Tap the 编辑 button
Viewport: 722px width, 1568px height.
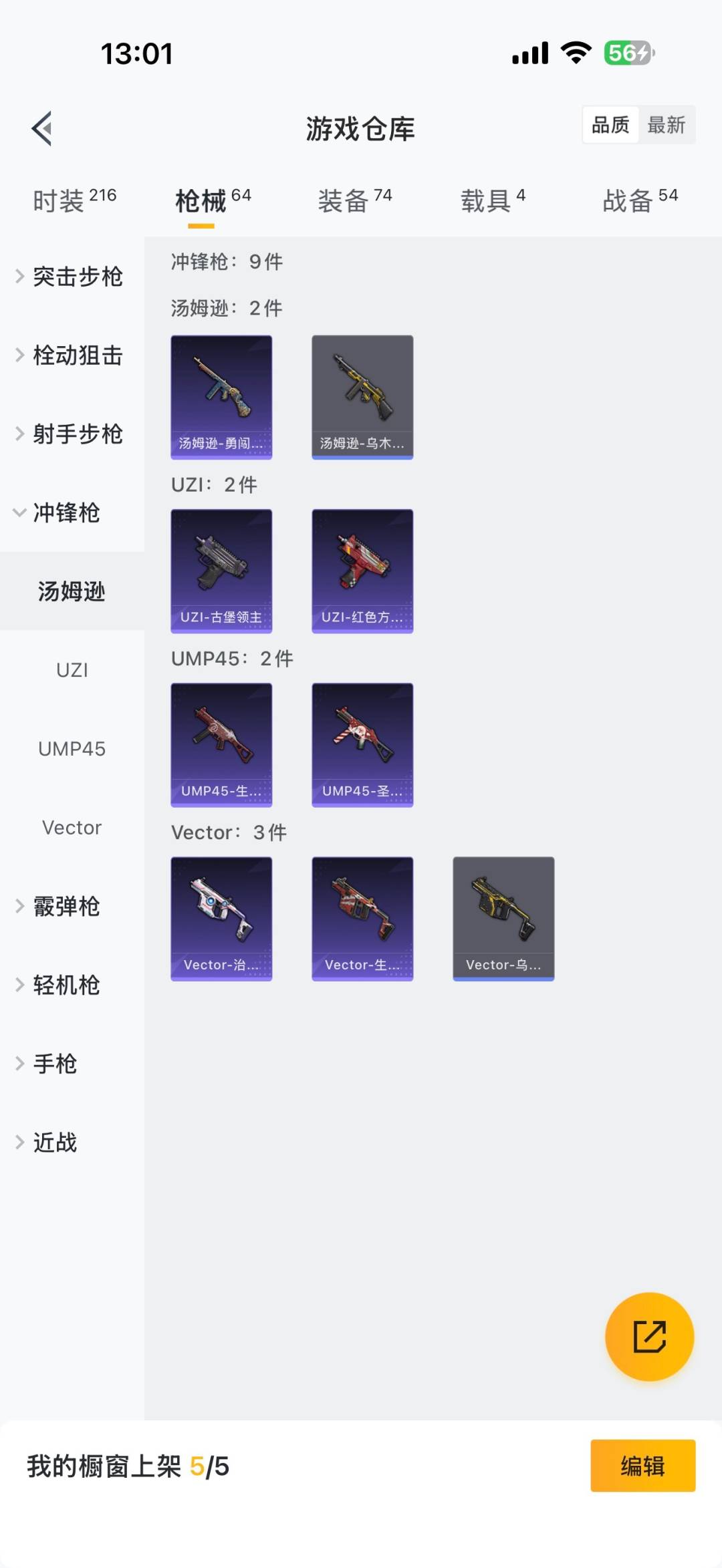(642, 1466)
